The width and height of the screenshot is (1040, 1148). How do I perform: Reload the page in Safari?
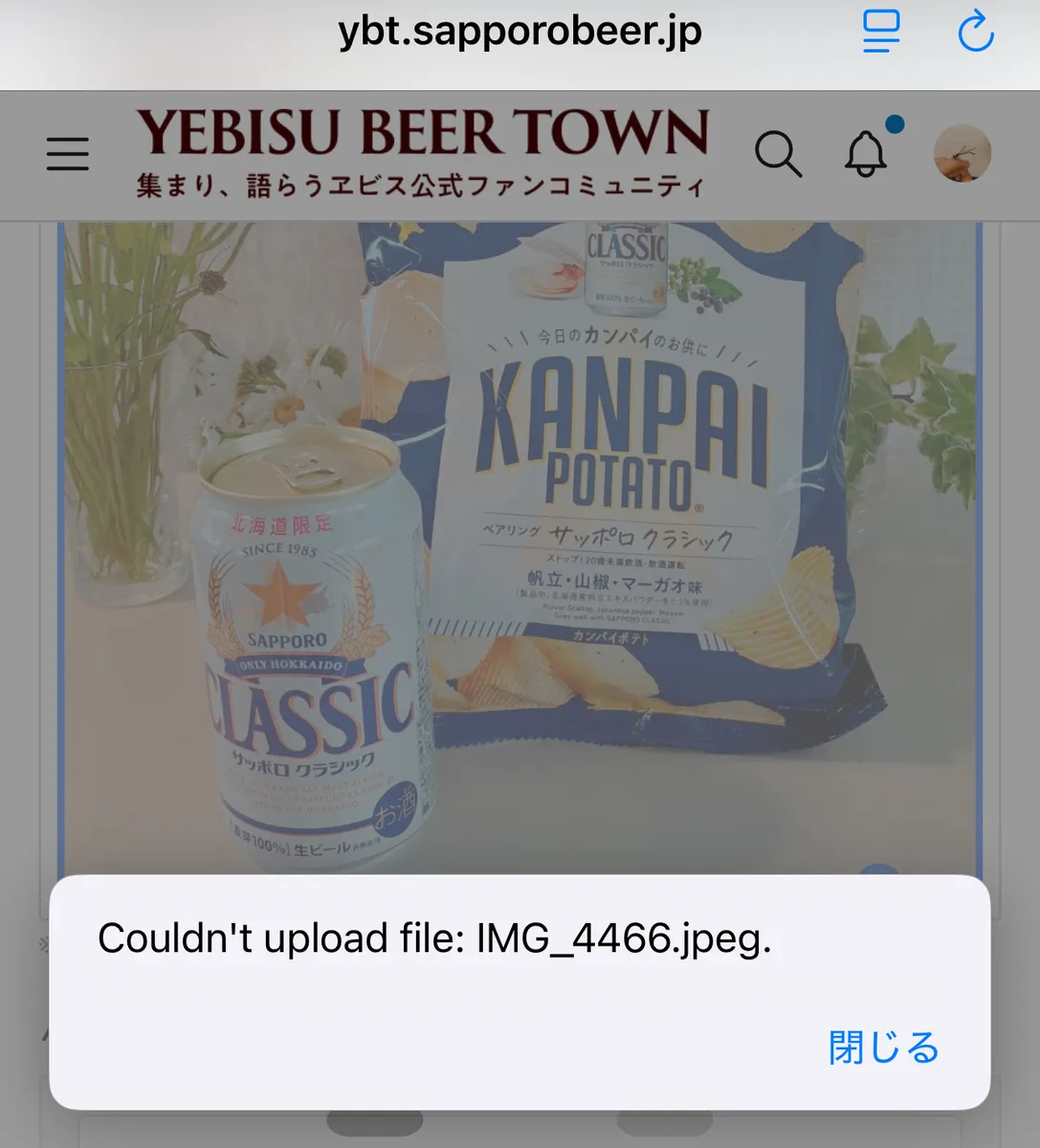click(975, 33)
